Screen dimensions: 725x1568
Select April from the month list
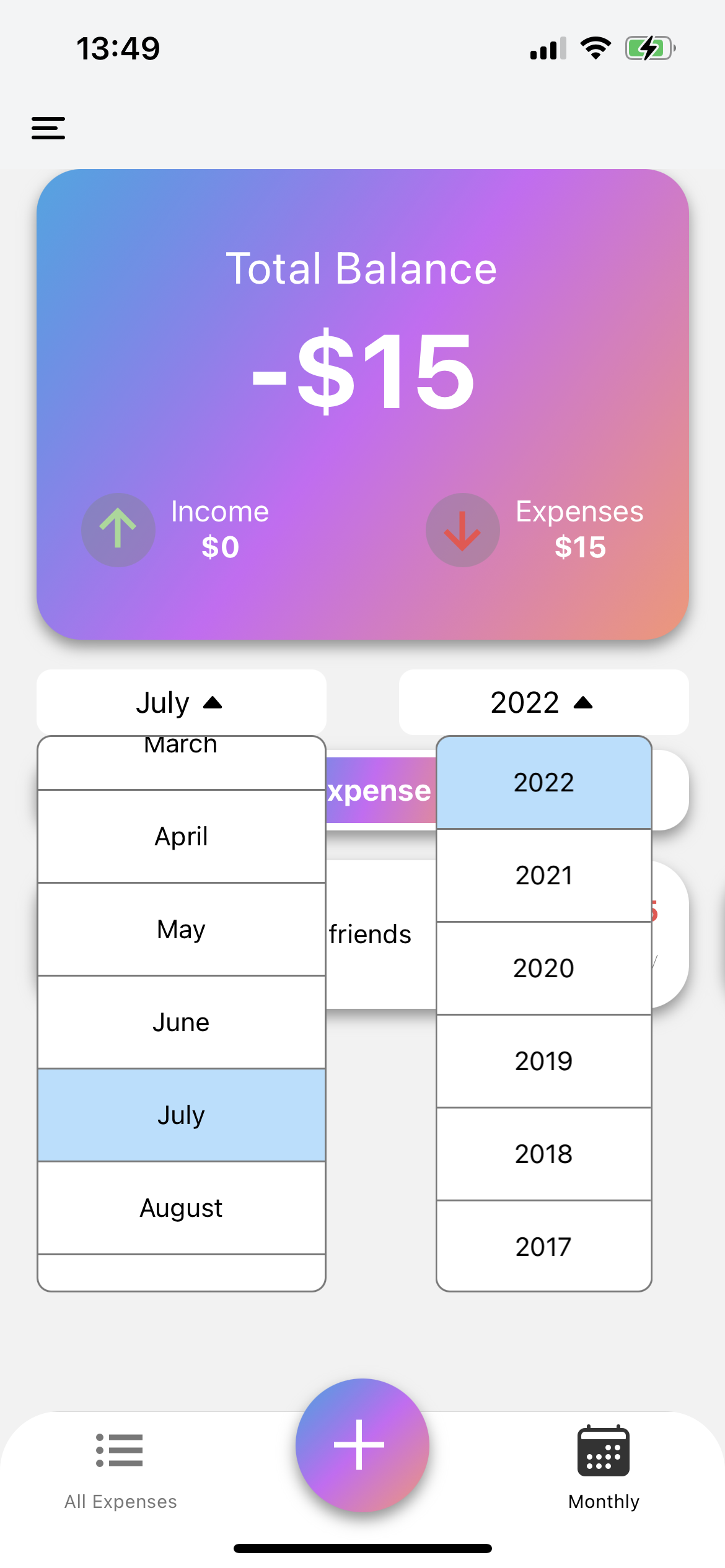tap(181, 836)
